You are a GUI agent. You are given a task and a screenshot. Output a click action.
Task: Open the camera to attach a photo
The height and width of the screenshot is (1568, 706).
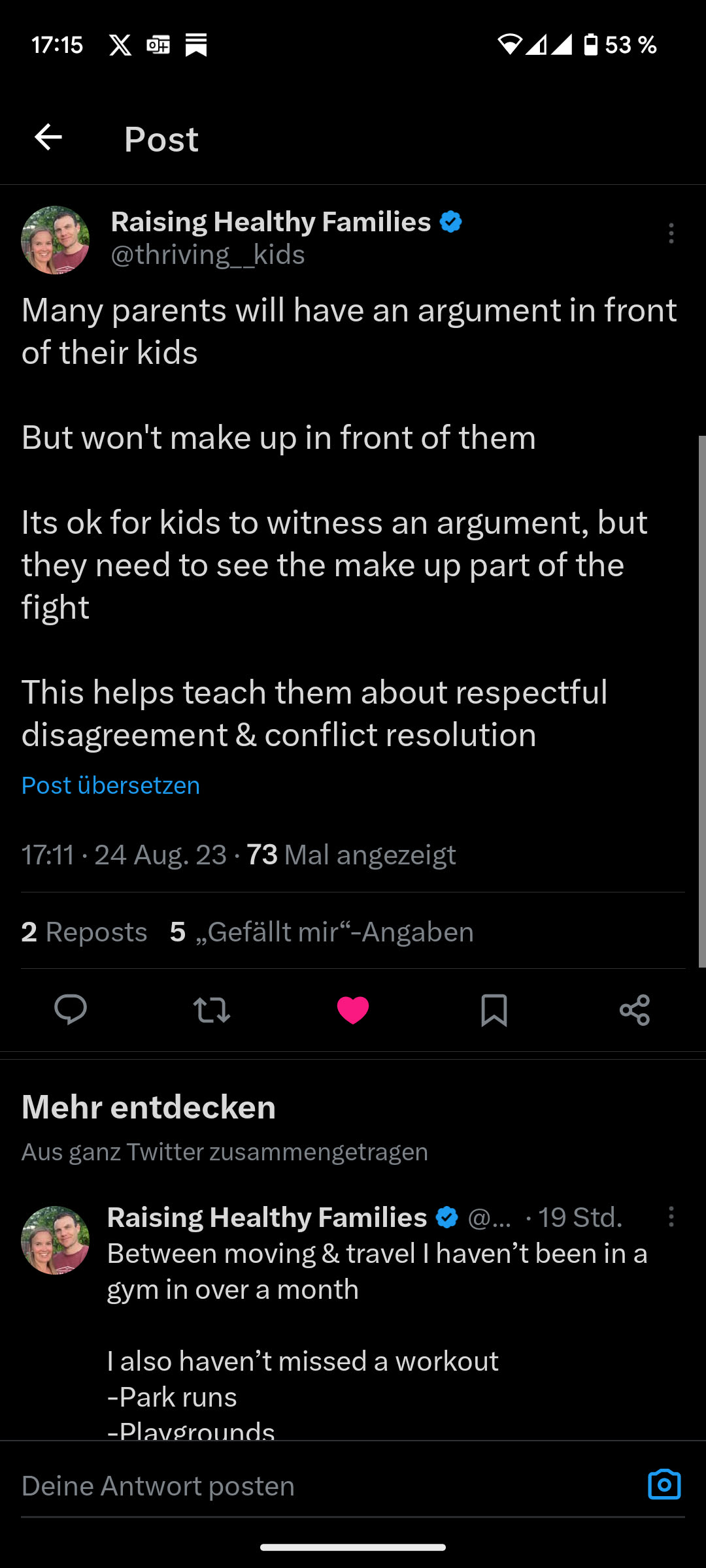664,1484
